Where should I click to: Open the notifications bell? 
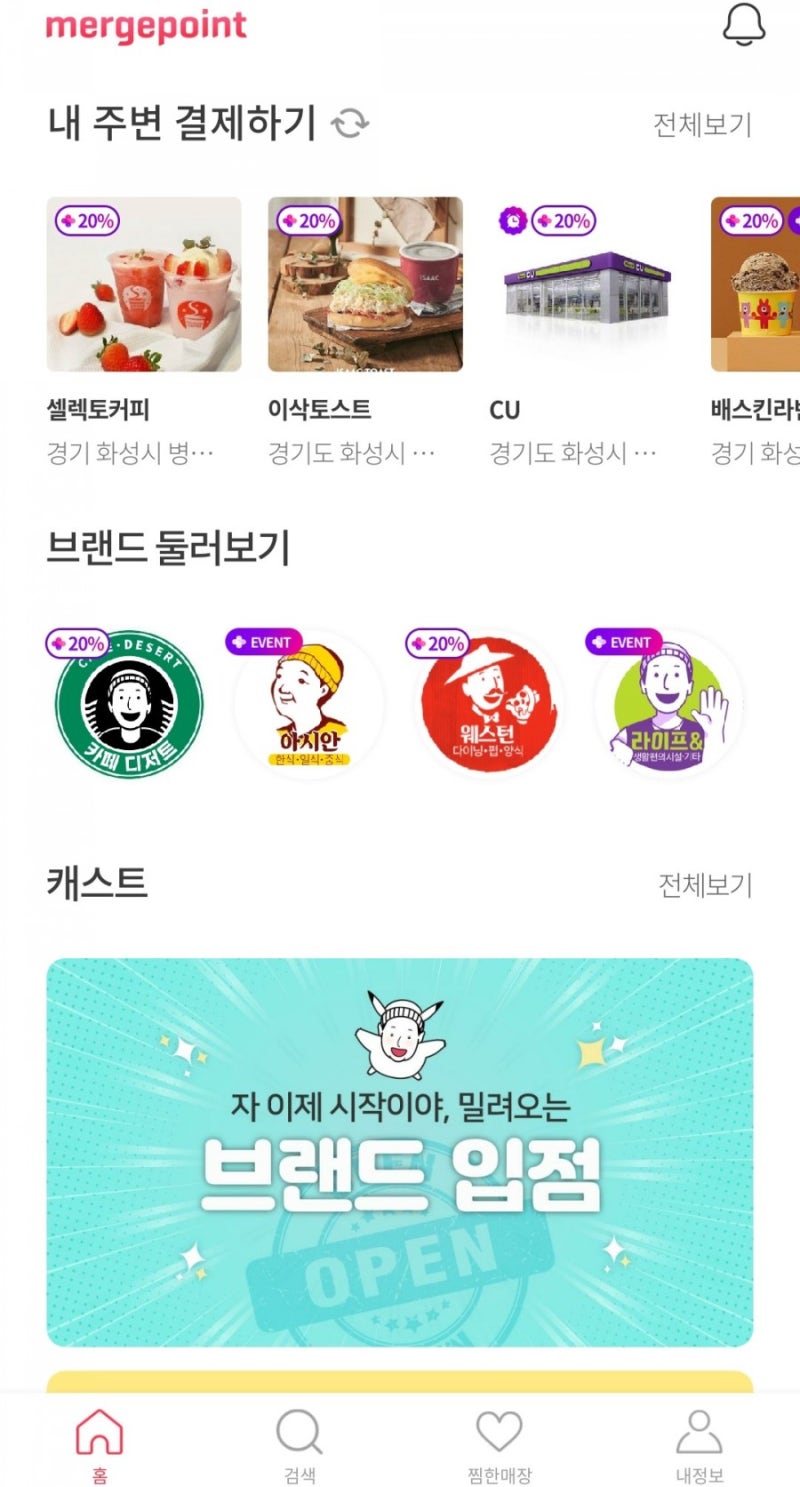click(x=743, y=24)
